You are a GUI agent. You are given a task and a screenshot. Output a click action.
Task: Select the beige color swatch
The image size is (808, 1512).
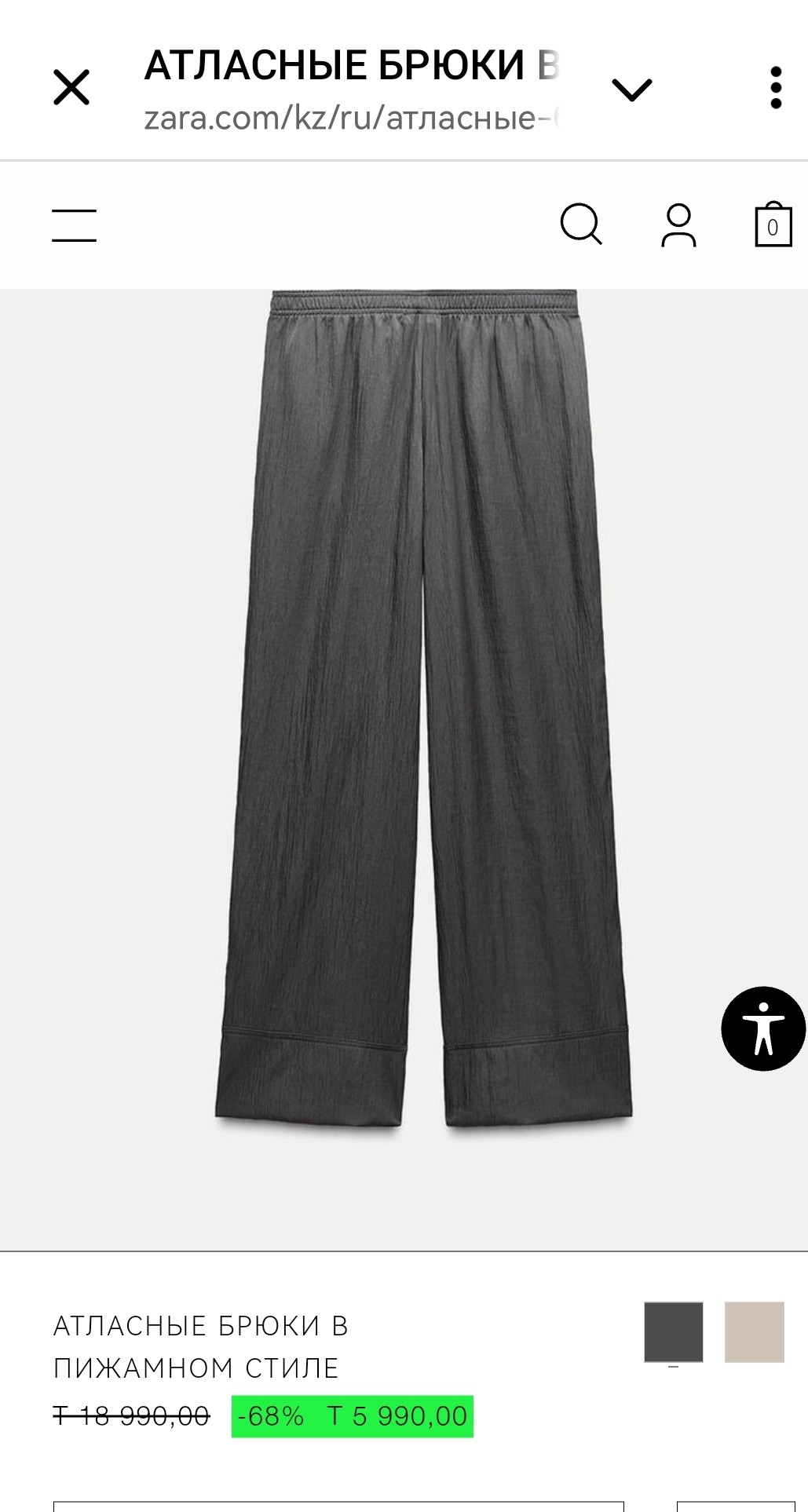[755, 1331]
